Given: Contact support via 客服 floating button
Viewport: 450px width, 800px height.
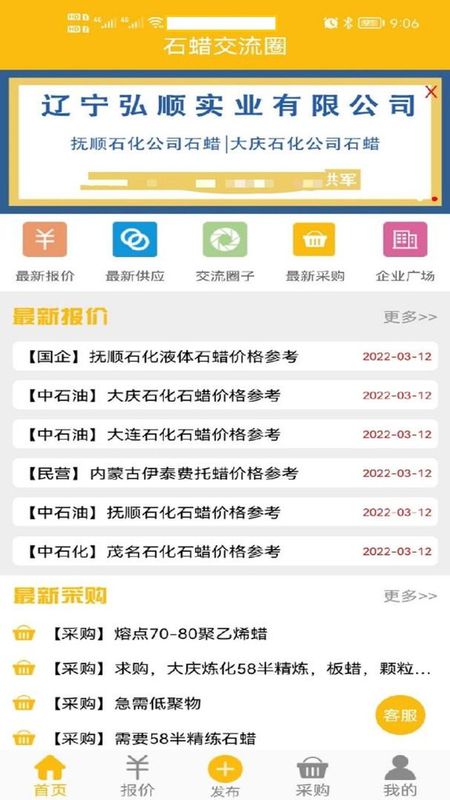Looking at the screenshot, I should tap(401, 715).
